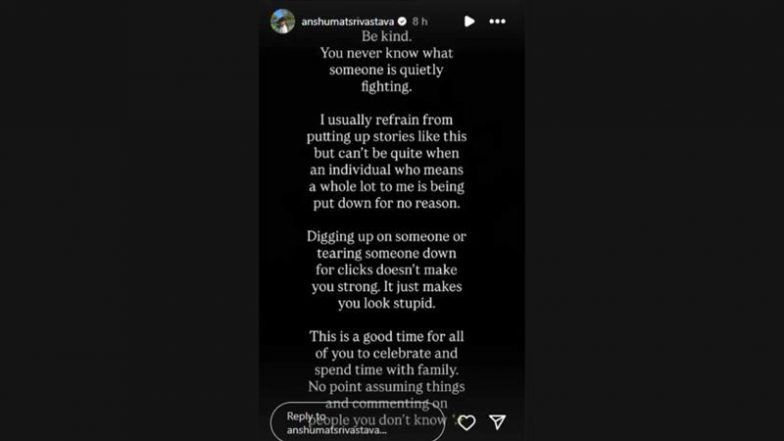
Task: Like this story with the heart icon
Action: pyautogui.click(x=466, y=422)
